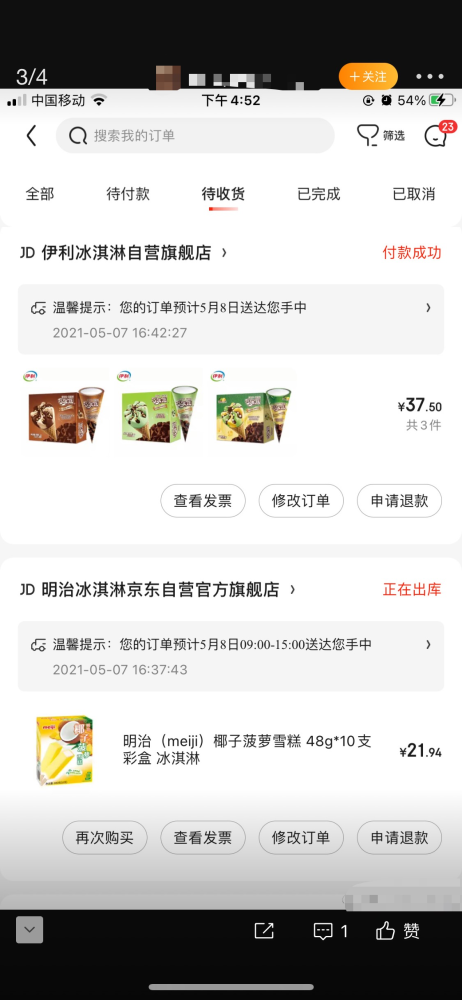Tap the 搜索我的订单 search field

(195, 136)
